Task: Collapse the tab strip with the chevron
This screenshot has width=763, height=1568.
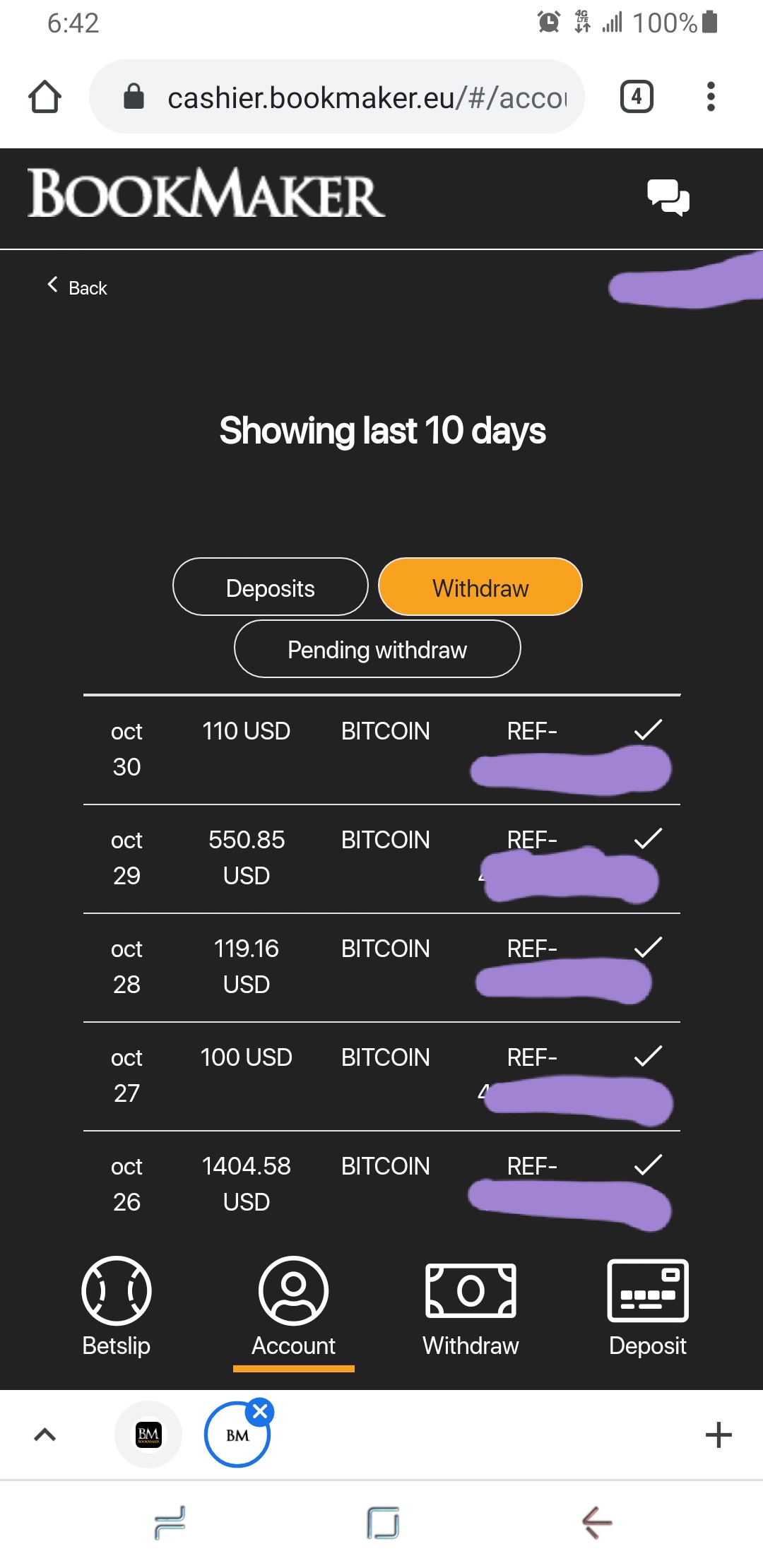Action: pyautogui.click(x=45, y=1435)
